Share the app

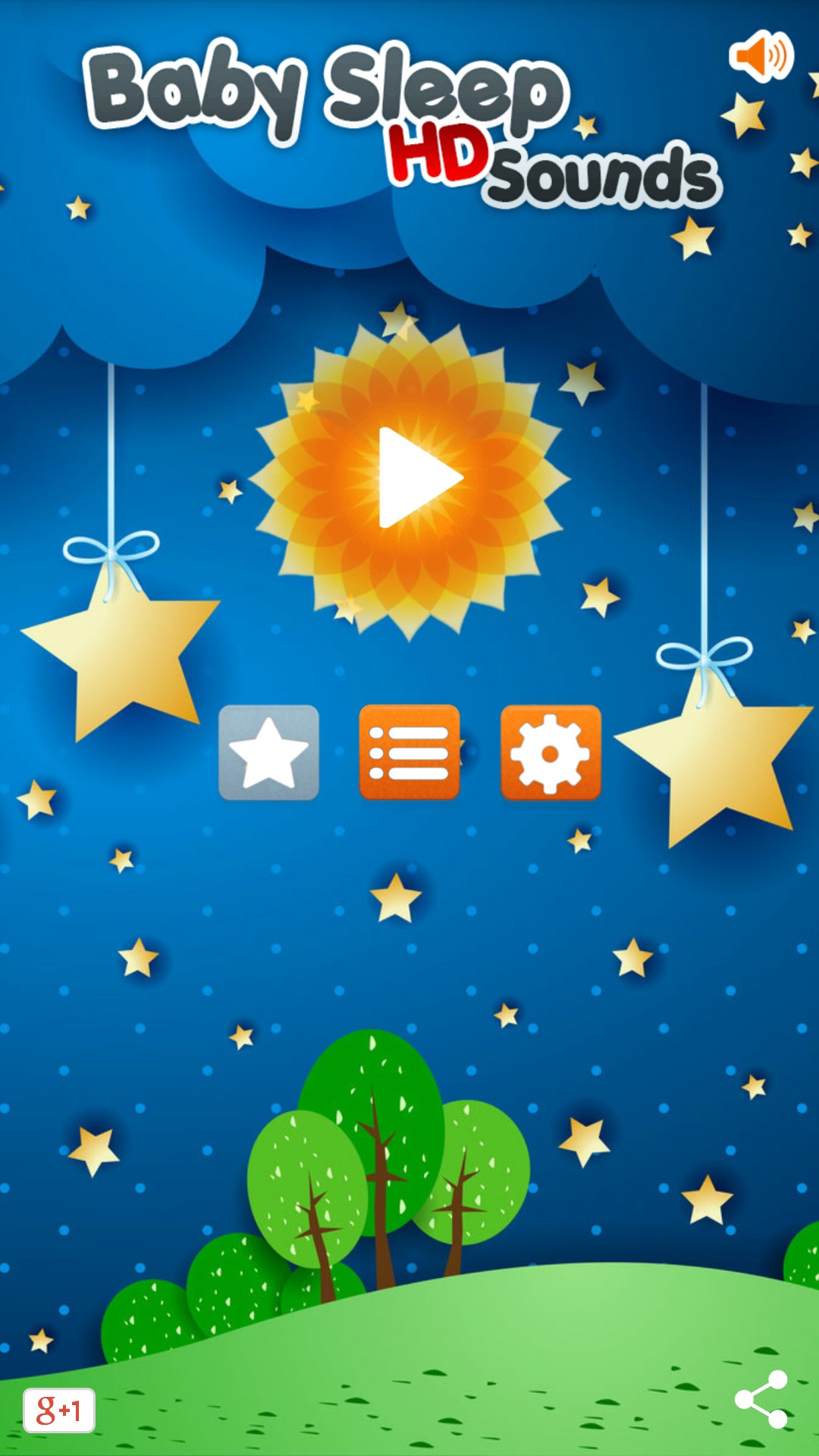pos(761,1399)
